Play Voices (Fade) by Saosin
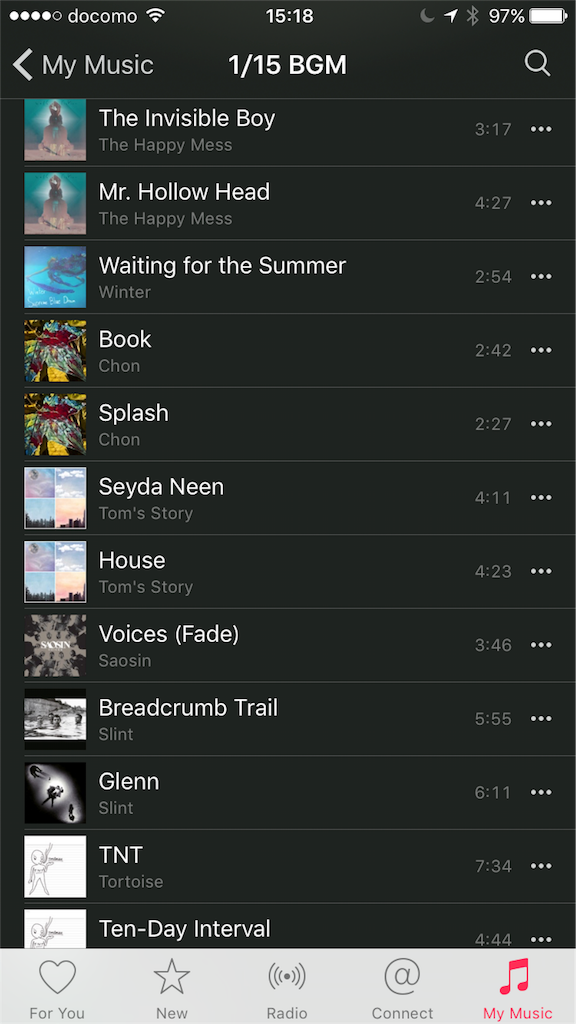 click(288, 645)
